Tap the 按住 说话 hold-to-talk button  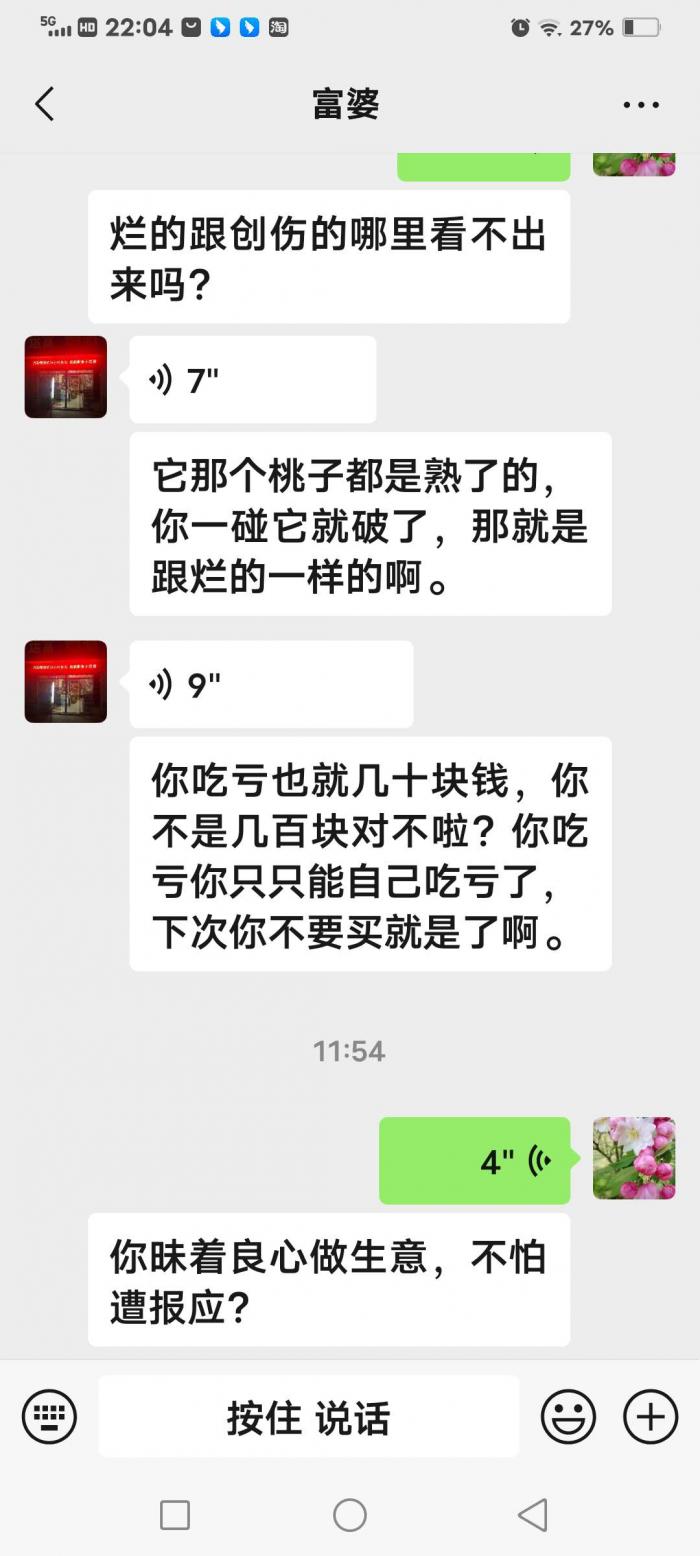click(x=308, y=1417)
